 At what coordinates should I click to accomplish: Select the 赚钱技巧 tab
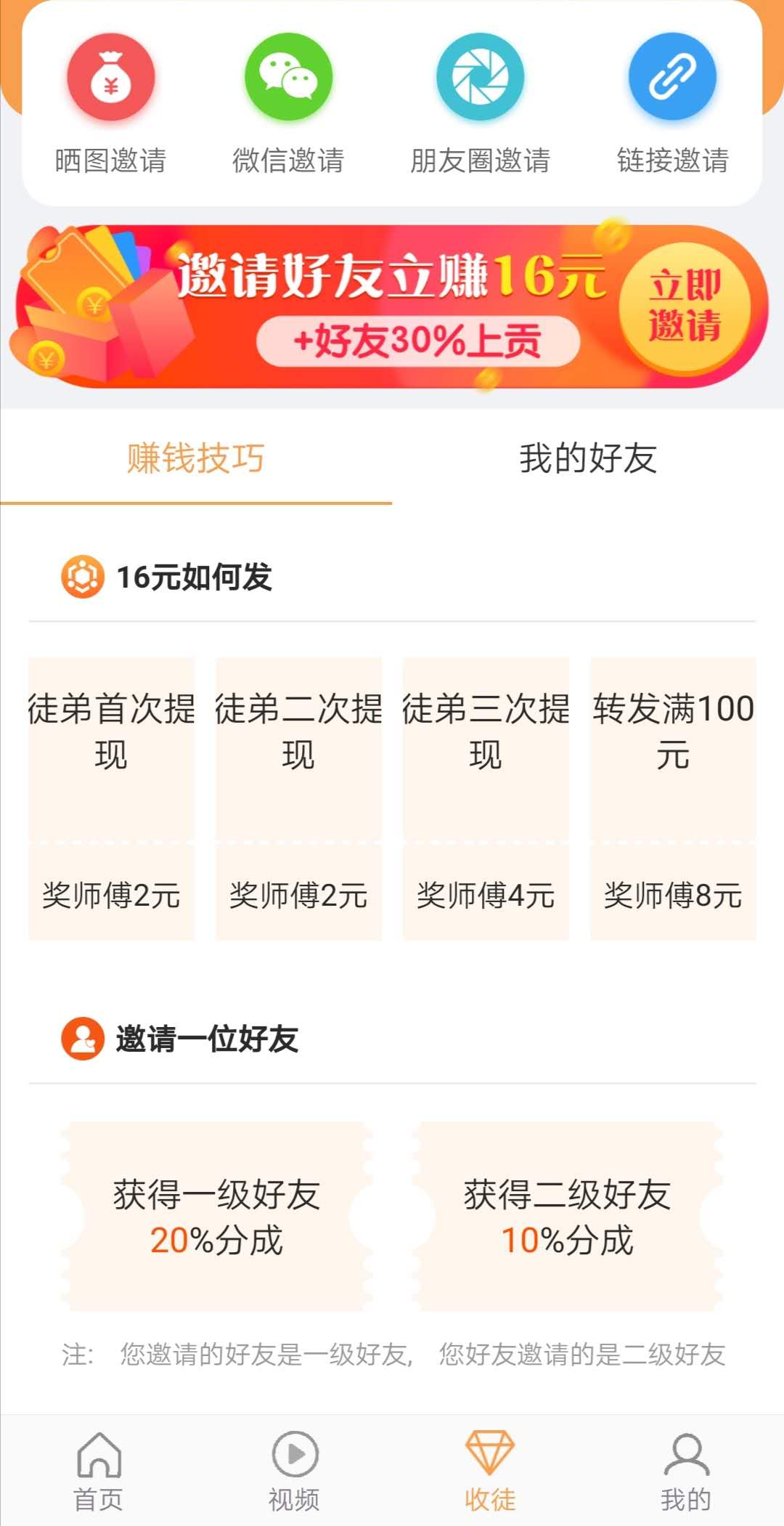tap(196, 458)
